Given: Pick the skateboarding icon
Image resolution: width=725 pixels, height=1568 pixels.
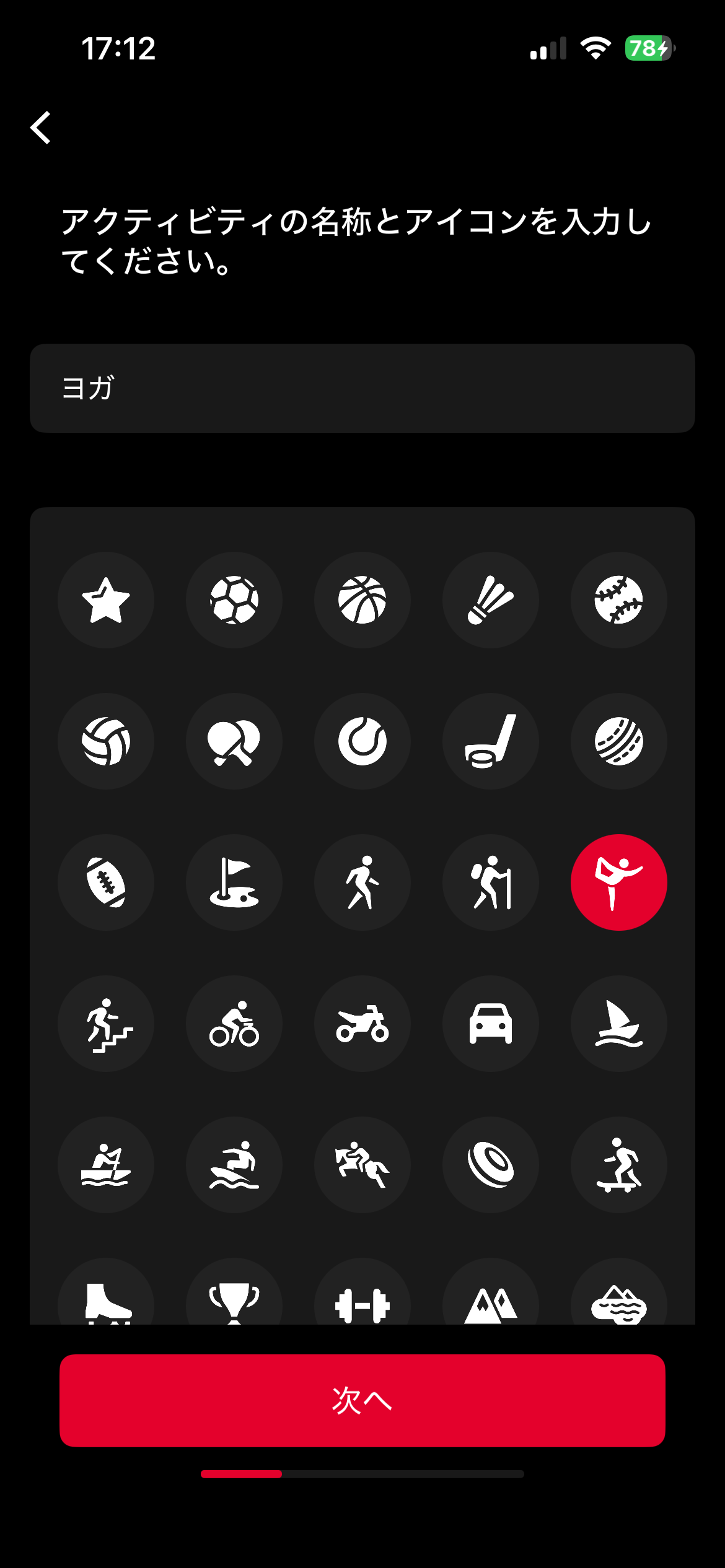Looking at the screenshot, I should [619, 1165].
